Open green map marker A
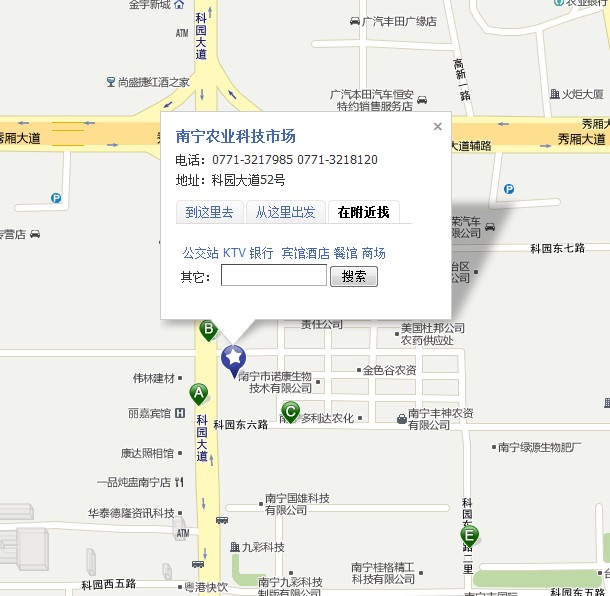This screenshot has height=596, width=610. tap(198, 393)
